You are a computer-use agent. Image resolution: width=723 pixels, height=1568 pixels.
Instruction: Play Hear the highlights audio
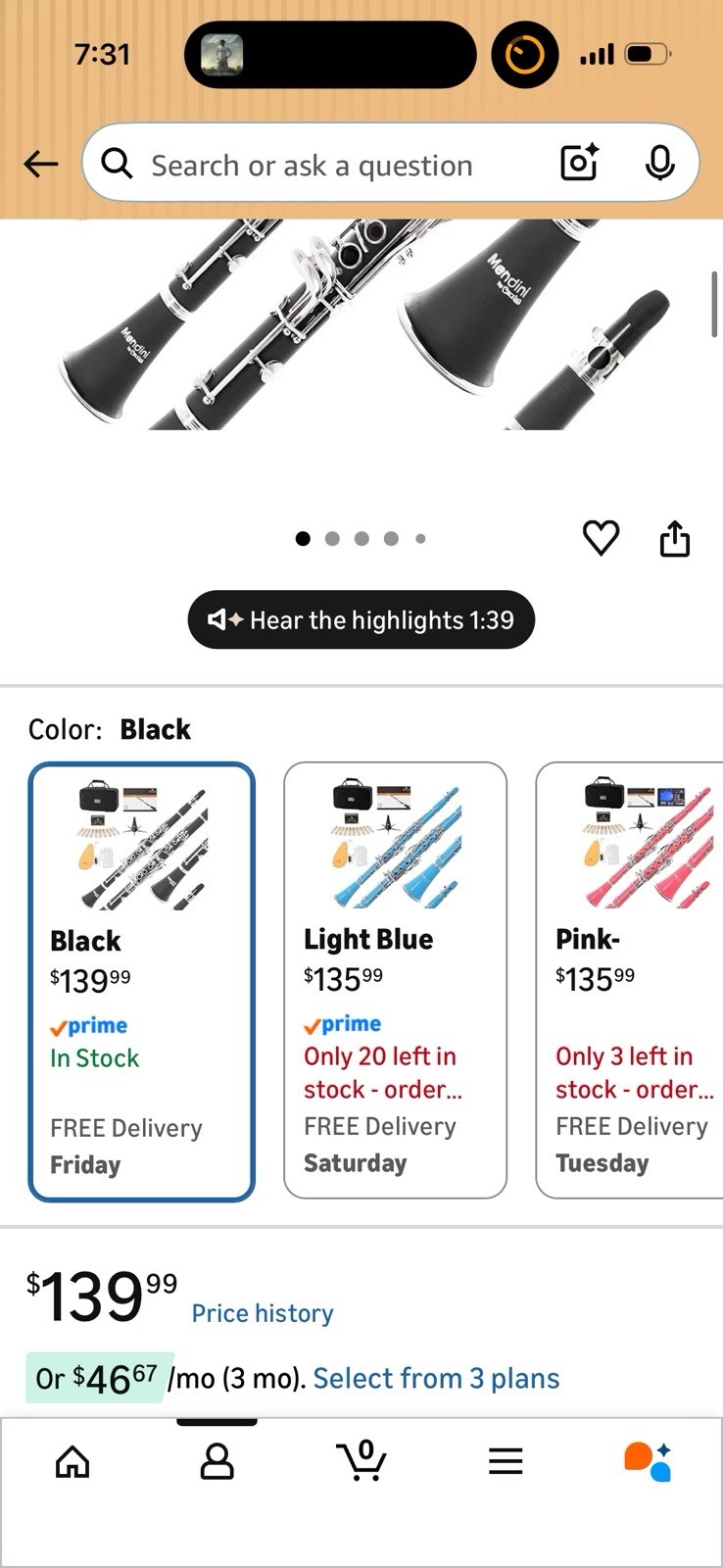point(361,619)
